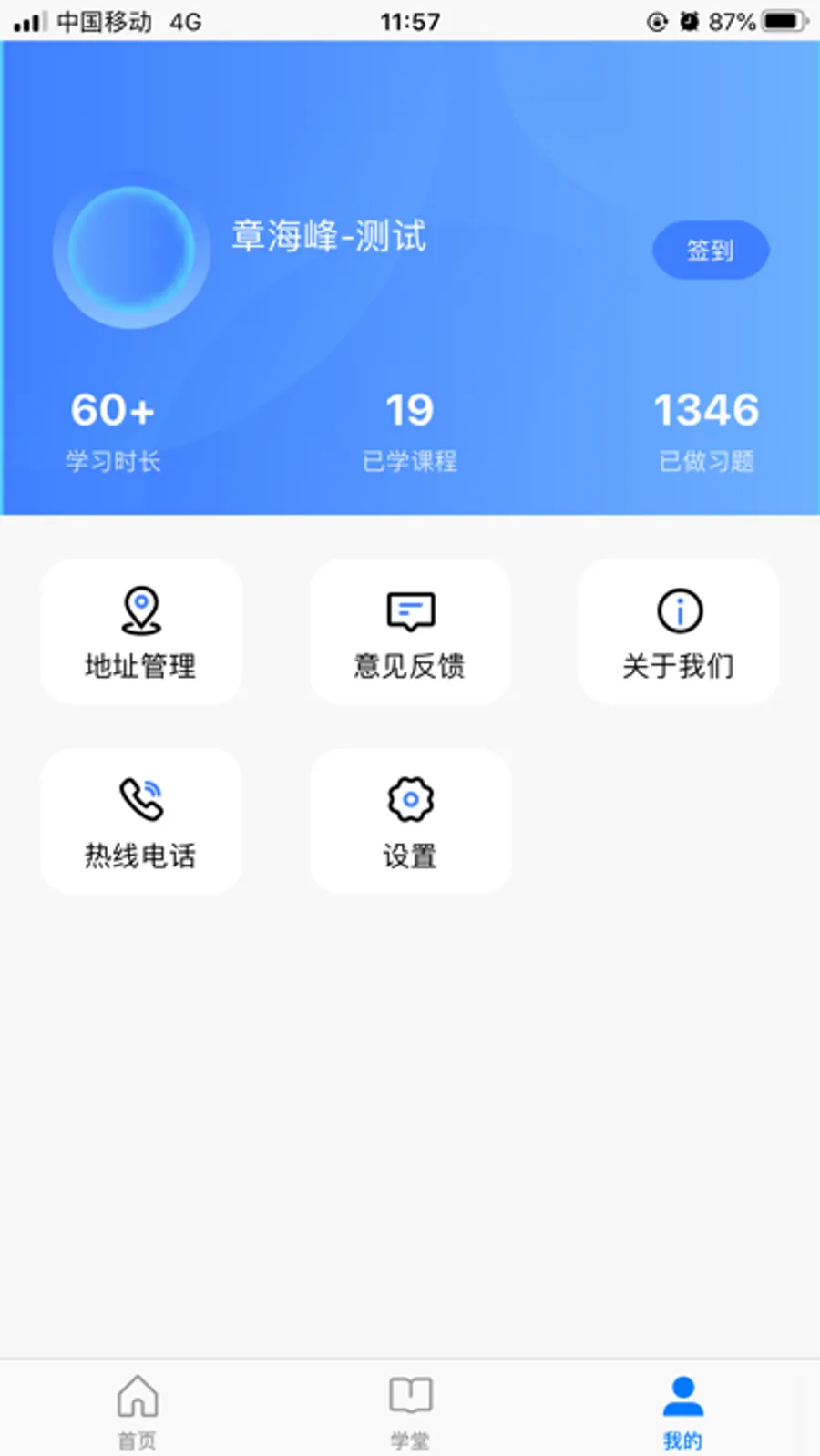The width and height of the screenshot is (820, 1456).
Task: Open 关于我们 about us
Action: [679, 631]
